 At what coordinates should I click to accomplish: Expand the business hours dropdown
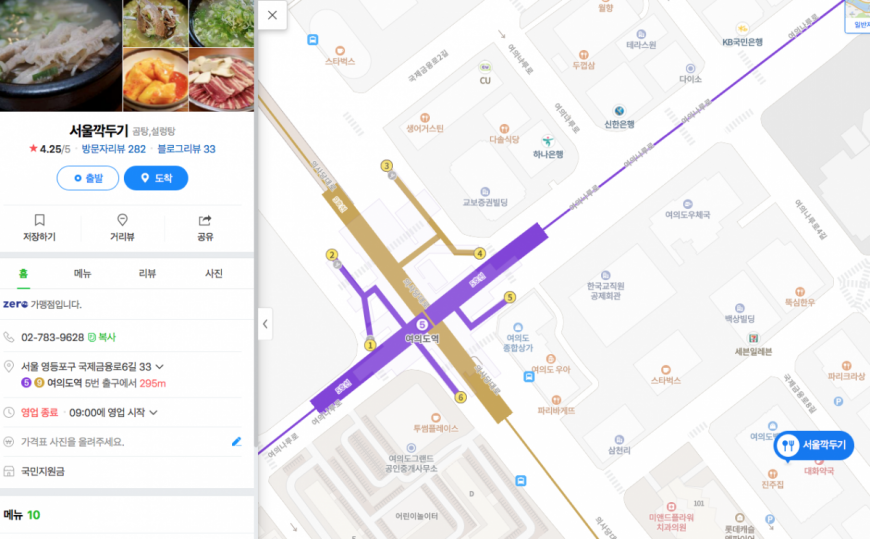pos(153,412)
